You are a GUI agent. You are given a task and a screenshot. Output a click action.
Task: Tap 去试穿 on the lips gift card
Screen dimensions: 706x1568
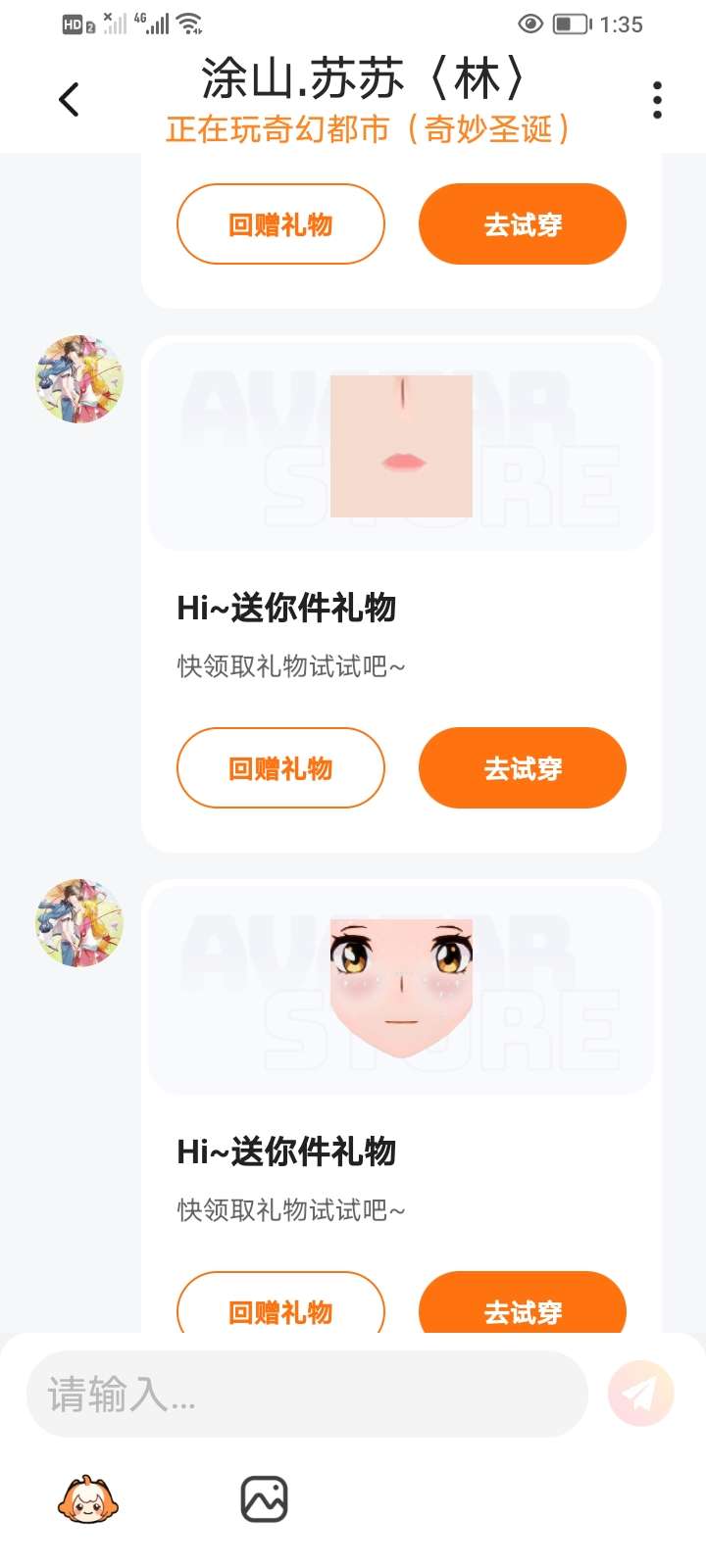click(x=522, y=768)
